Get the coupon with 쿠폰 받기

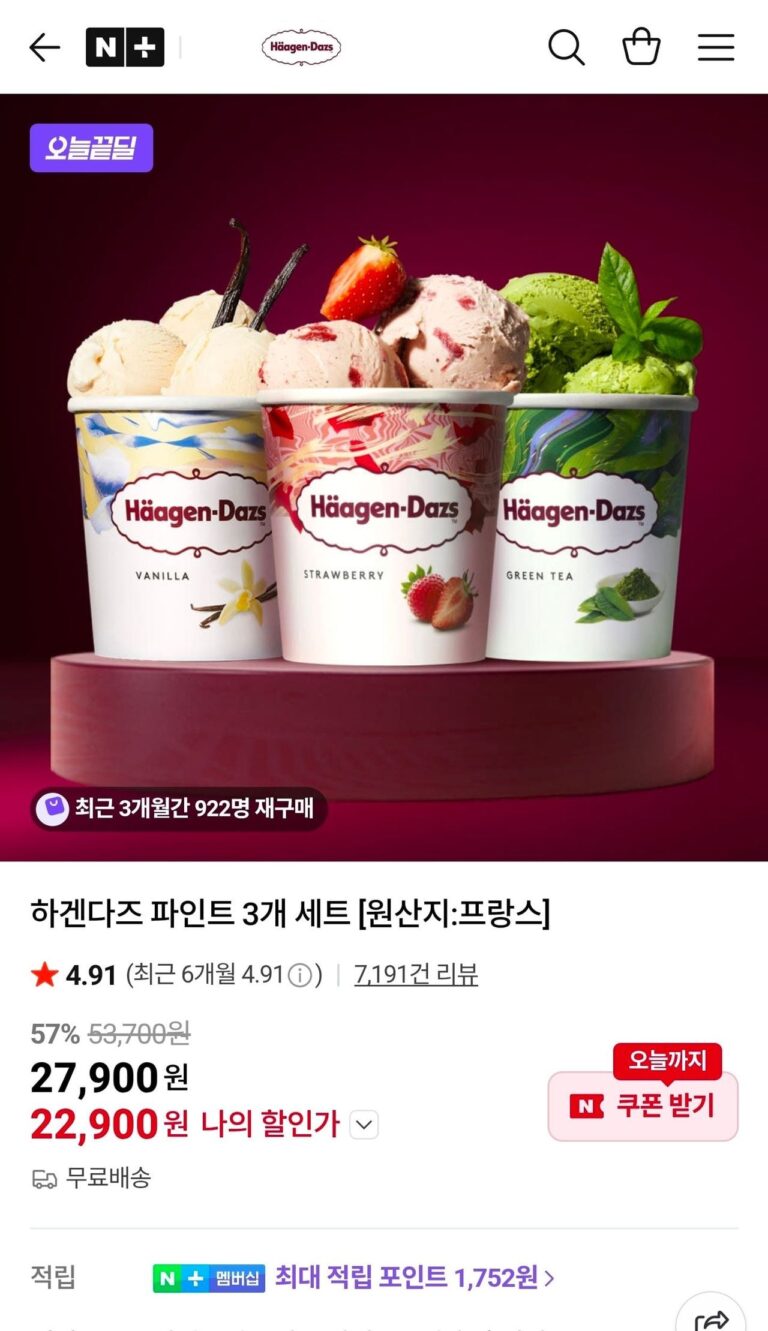click(x=643, y=1106)
